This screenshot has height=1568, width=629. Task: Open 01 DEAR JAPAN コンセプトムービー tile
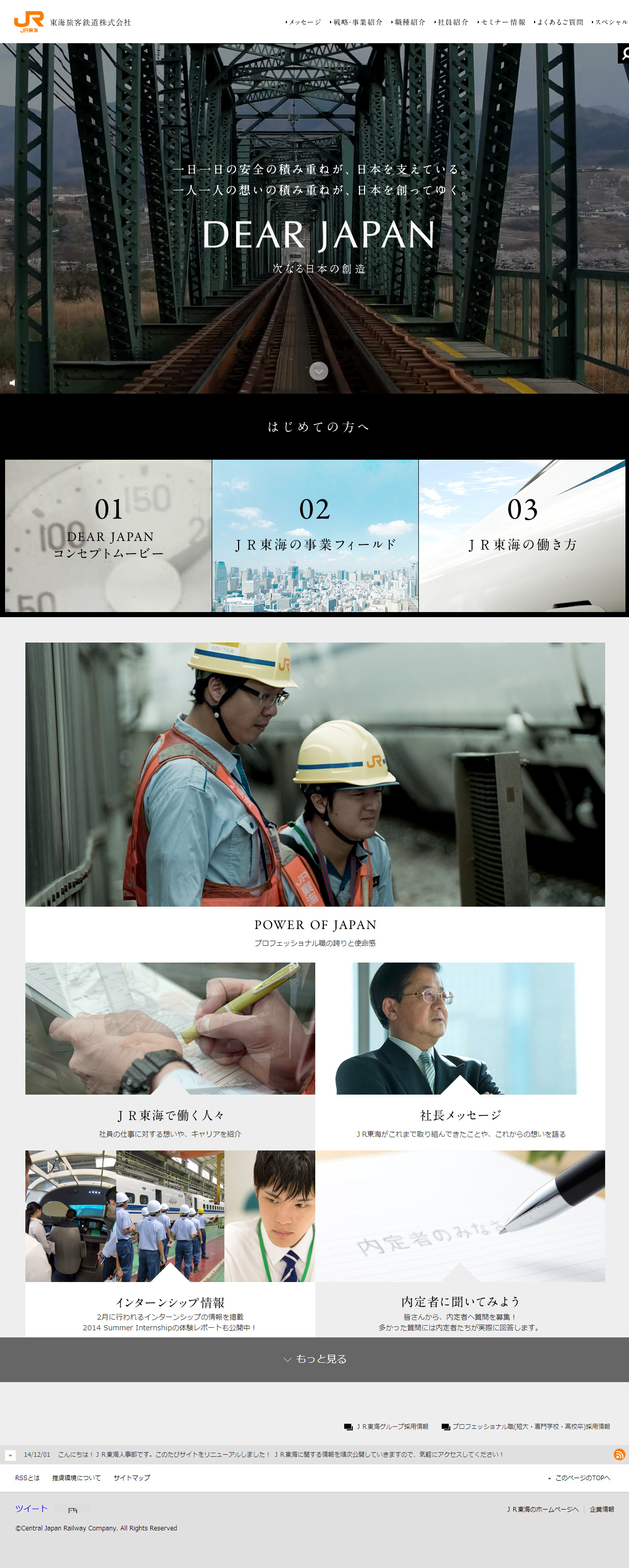tap(108, 536)
